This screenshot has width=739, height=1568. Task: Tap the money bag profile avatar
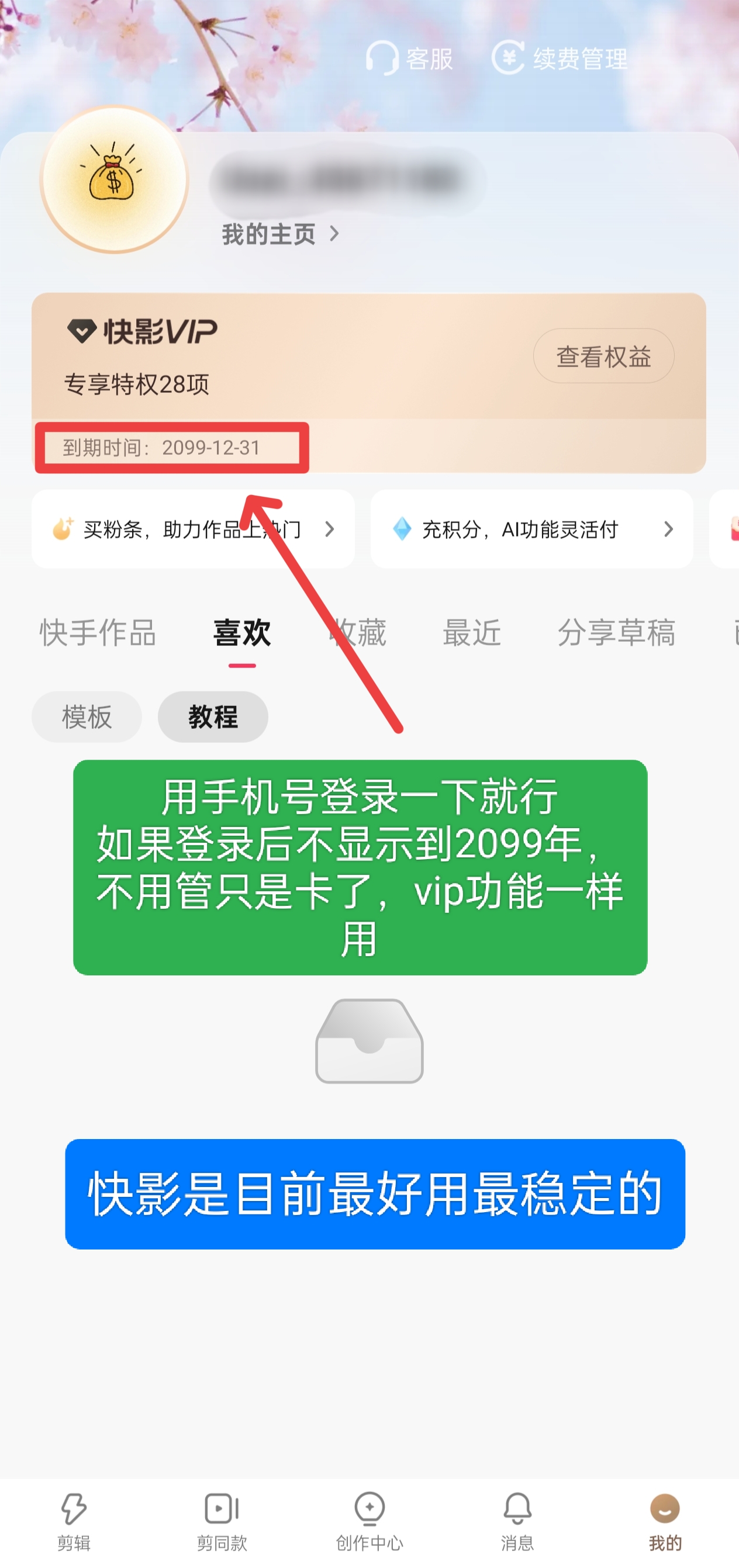click(114, 179)
